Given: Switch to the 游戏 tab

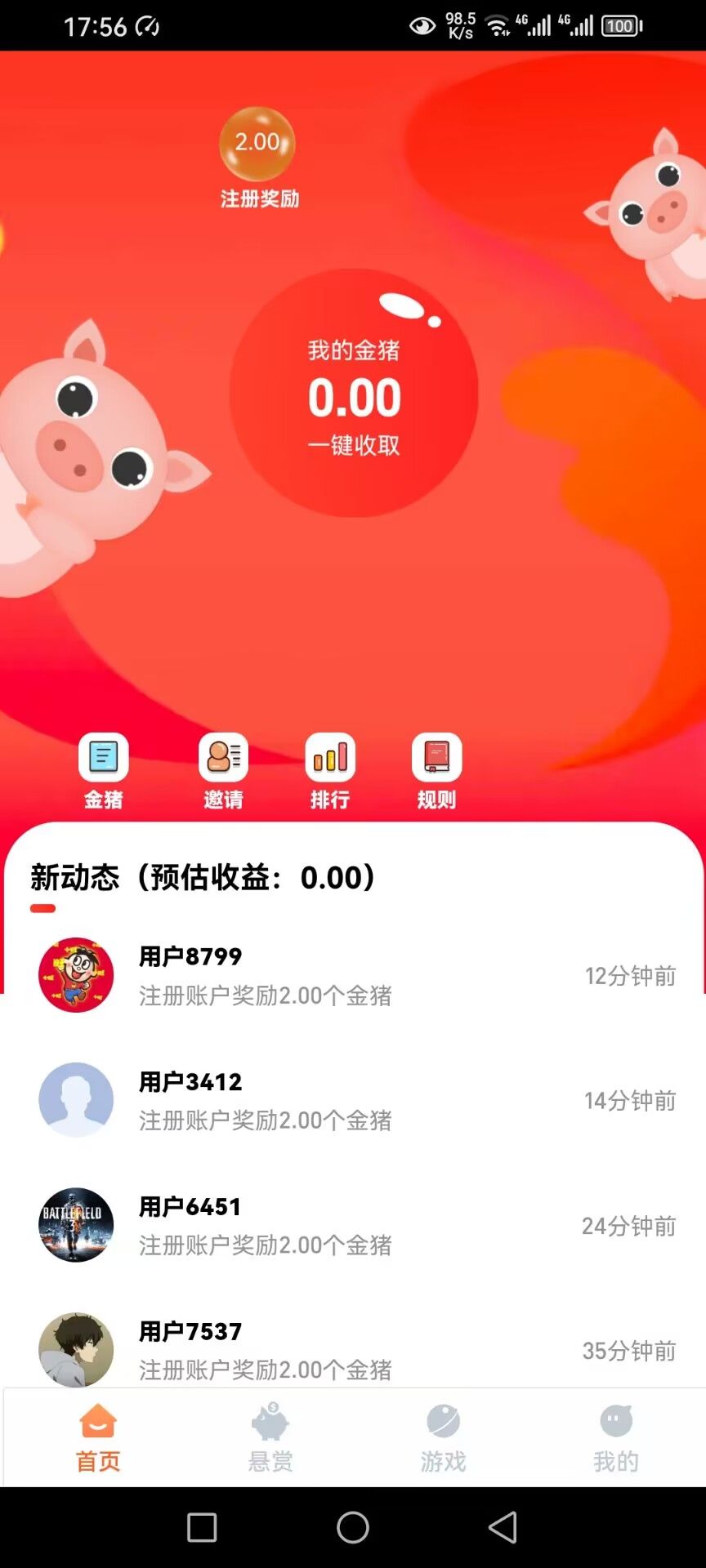Looking at the screenshot, I should point(443,1438).
